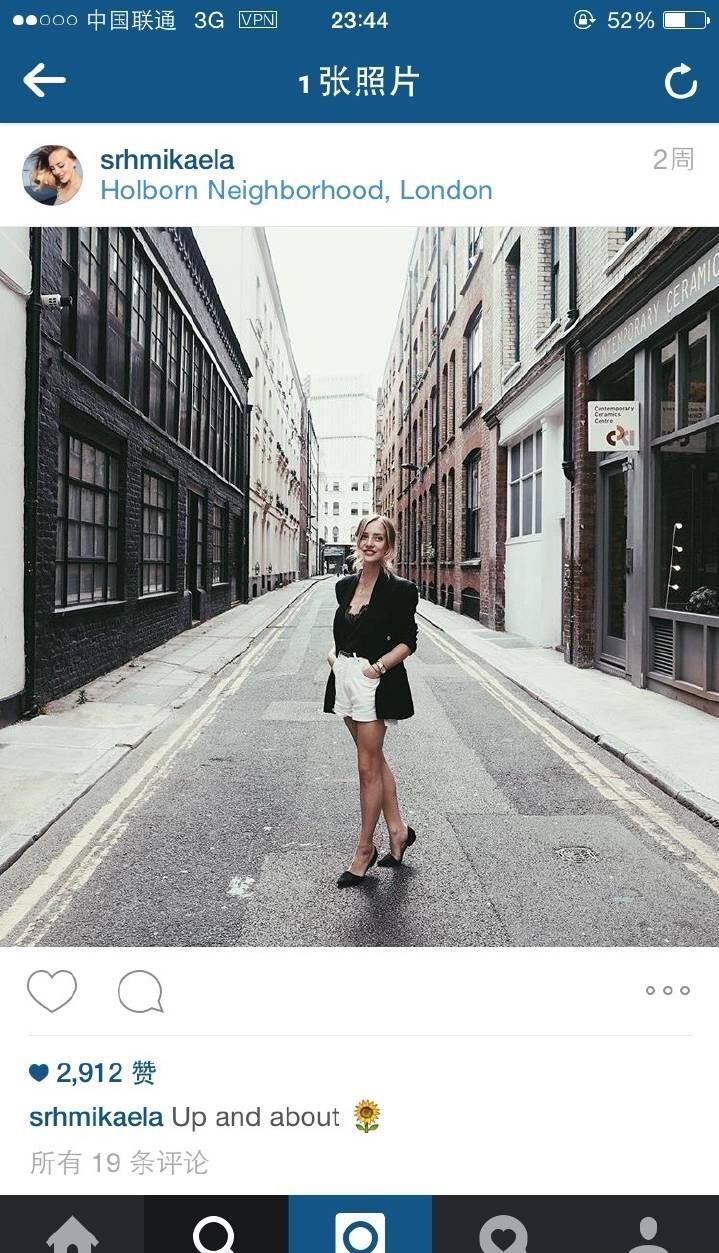The height and width of the screenshot is (1253, 719).
Task: Open the srhmikaela username in the post header
Action: pyautogui.click(x=167, y=160)
